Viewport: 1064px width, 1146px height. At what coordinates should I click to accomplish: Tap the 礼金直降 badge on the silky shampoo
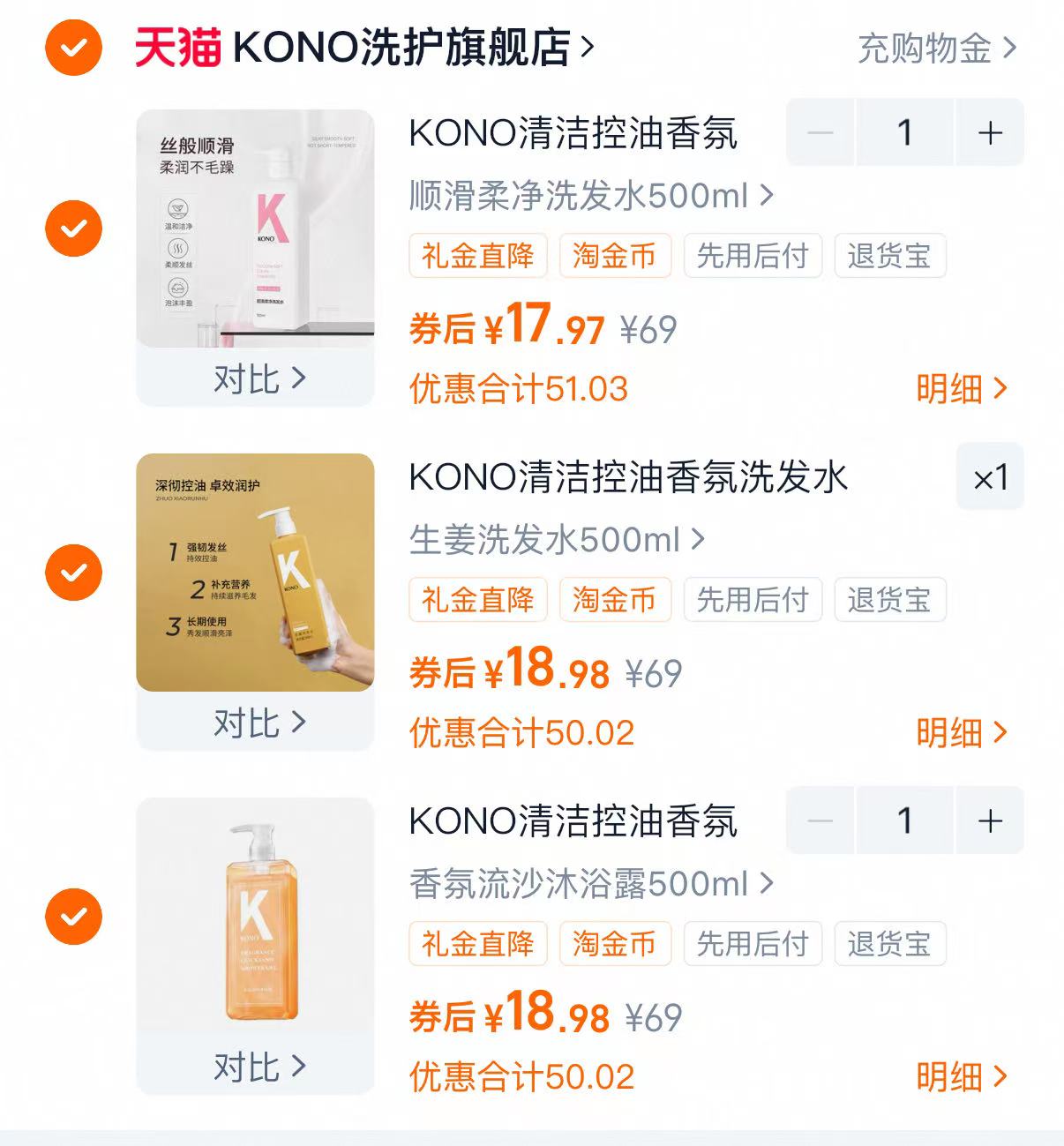[477, 256]
